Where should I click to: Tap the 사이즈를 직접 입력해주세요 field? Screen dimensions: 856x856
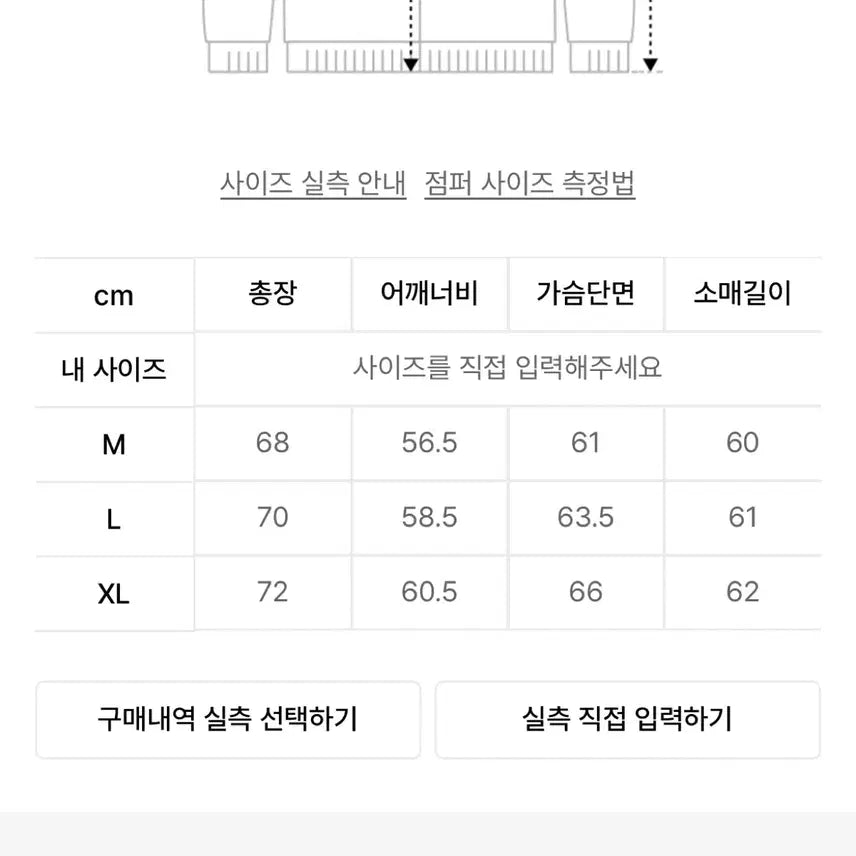[x=507, y=369]
